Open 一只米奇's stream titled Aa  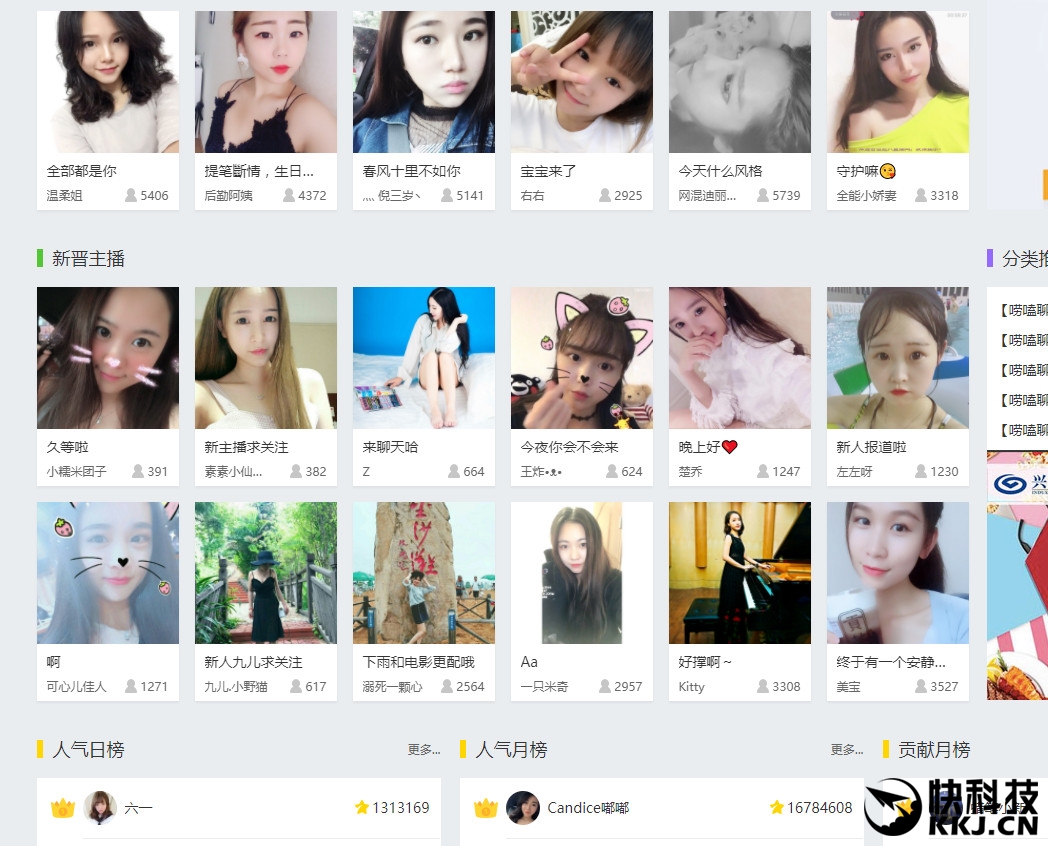pyautogui.click(x=582, y=573)
